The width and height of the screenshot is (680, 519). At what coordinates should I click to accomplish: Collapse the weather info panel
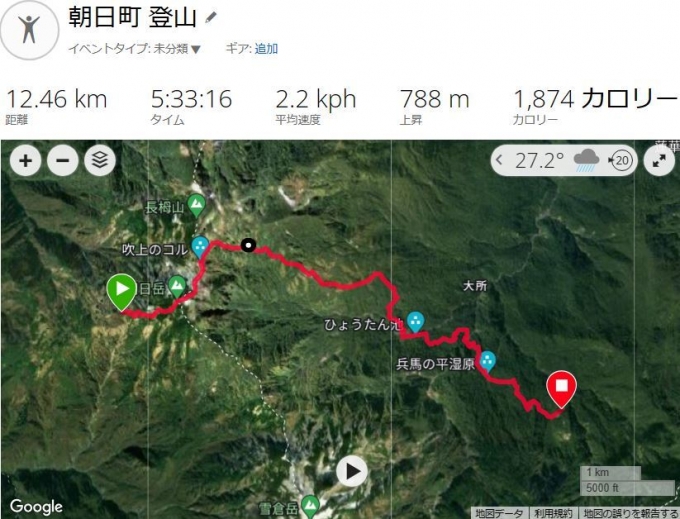click(x=502, y=160)
